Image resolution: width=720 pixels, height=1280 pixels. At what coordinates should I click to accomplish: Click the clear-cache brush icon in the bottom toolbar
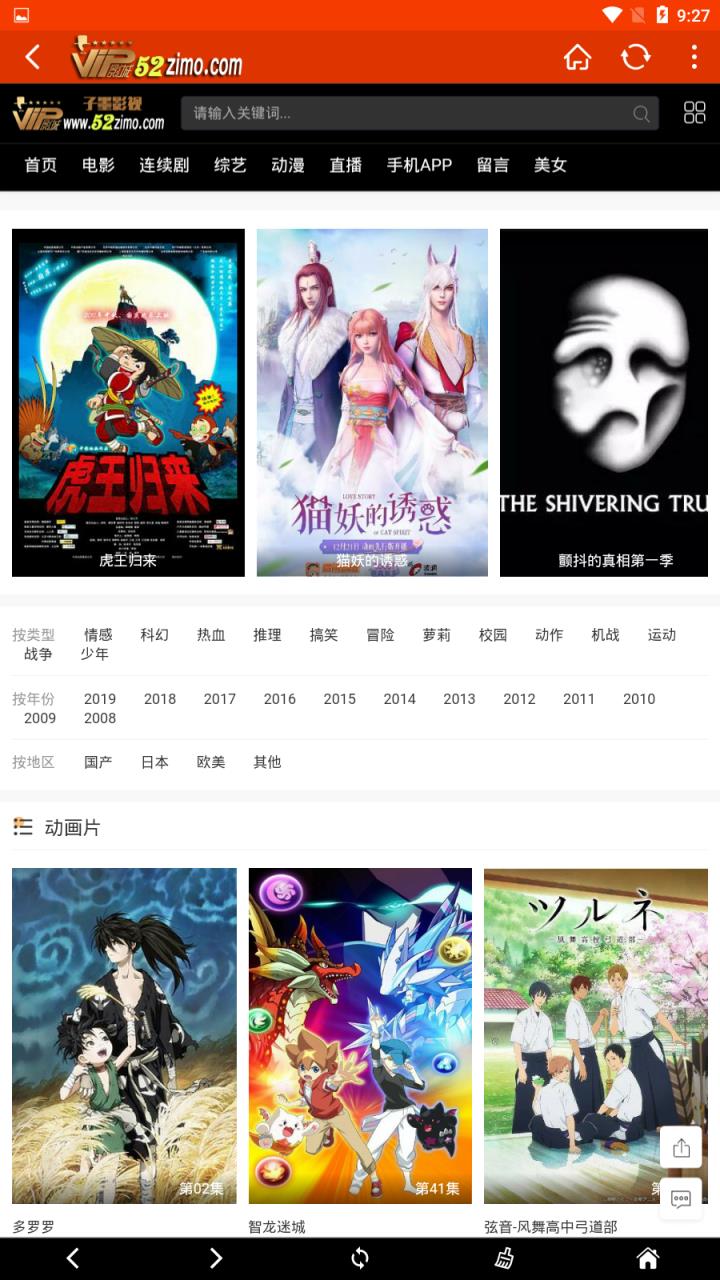(x=504, y=1257)
